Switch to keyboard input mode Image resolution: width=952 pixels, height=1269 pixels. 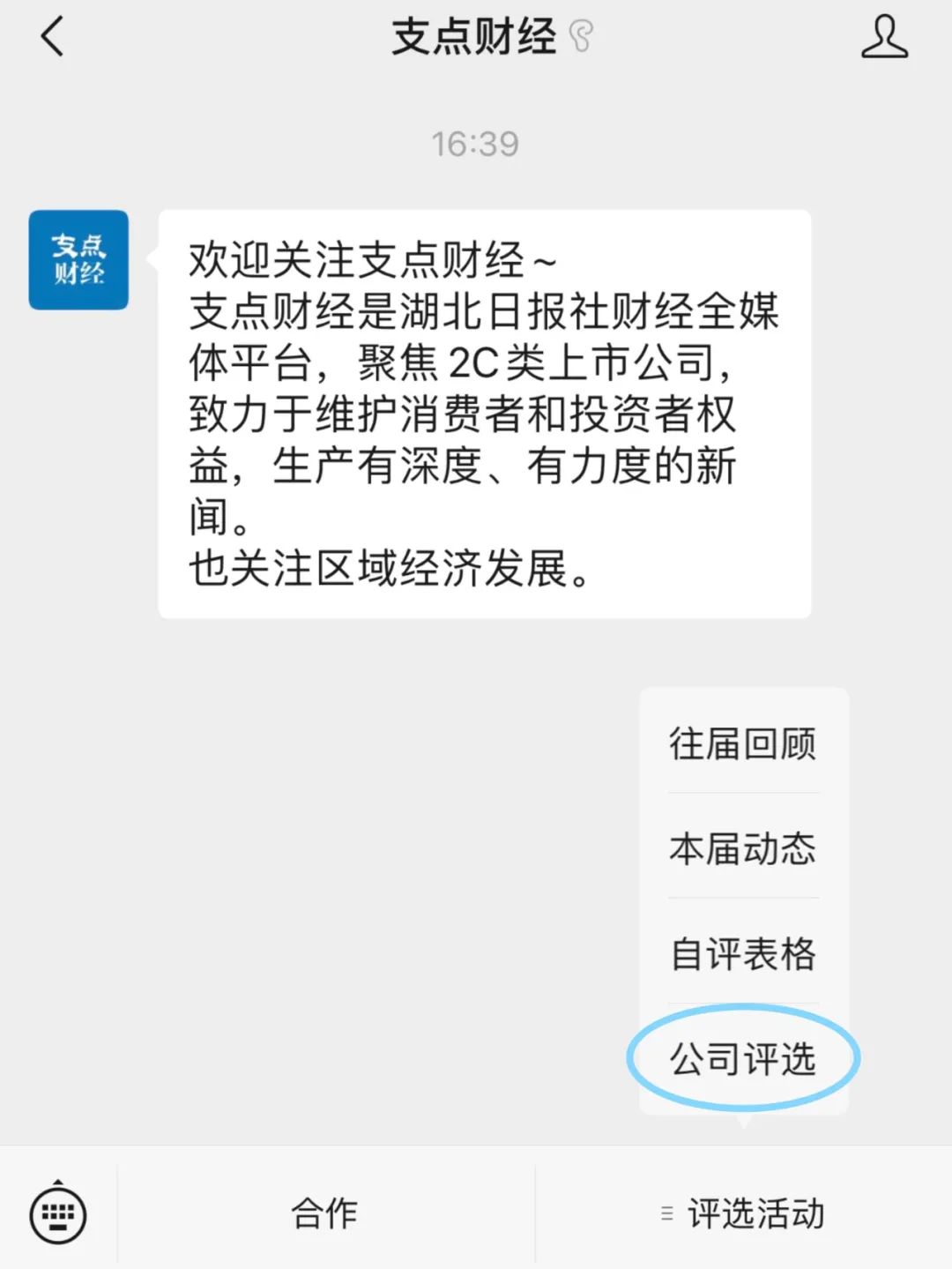coord(58,1214)
